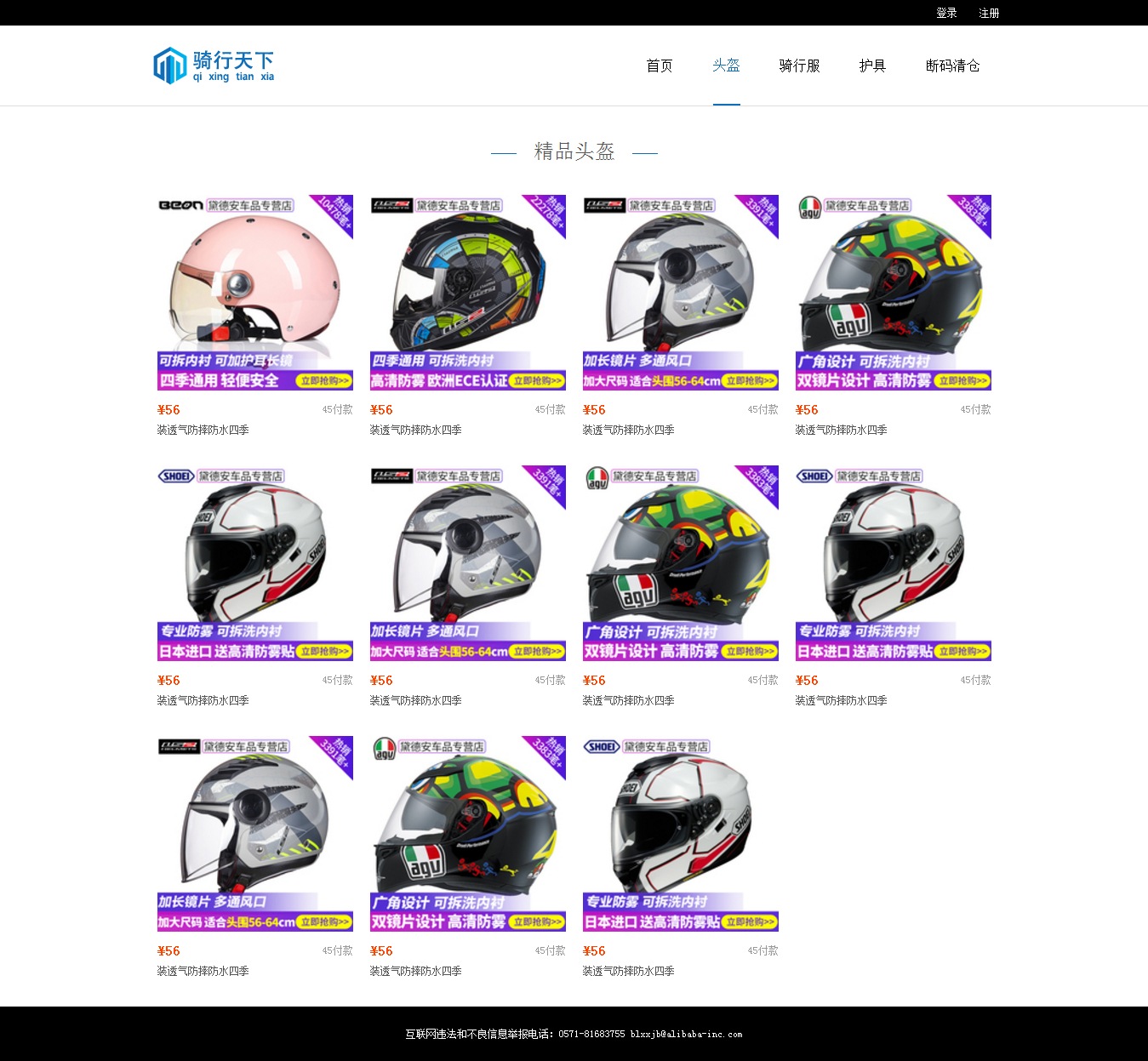
Task: View the third-row AGV turtle helmet card
Action: (467, 834)
